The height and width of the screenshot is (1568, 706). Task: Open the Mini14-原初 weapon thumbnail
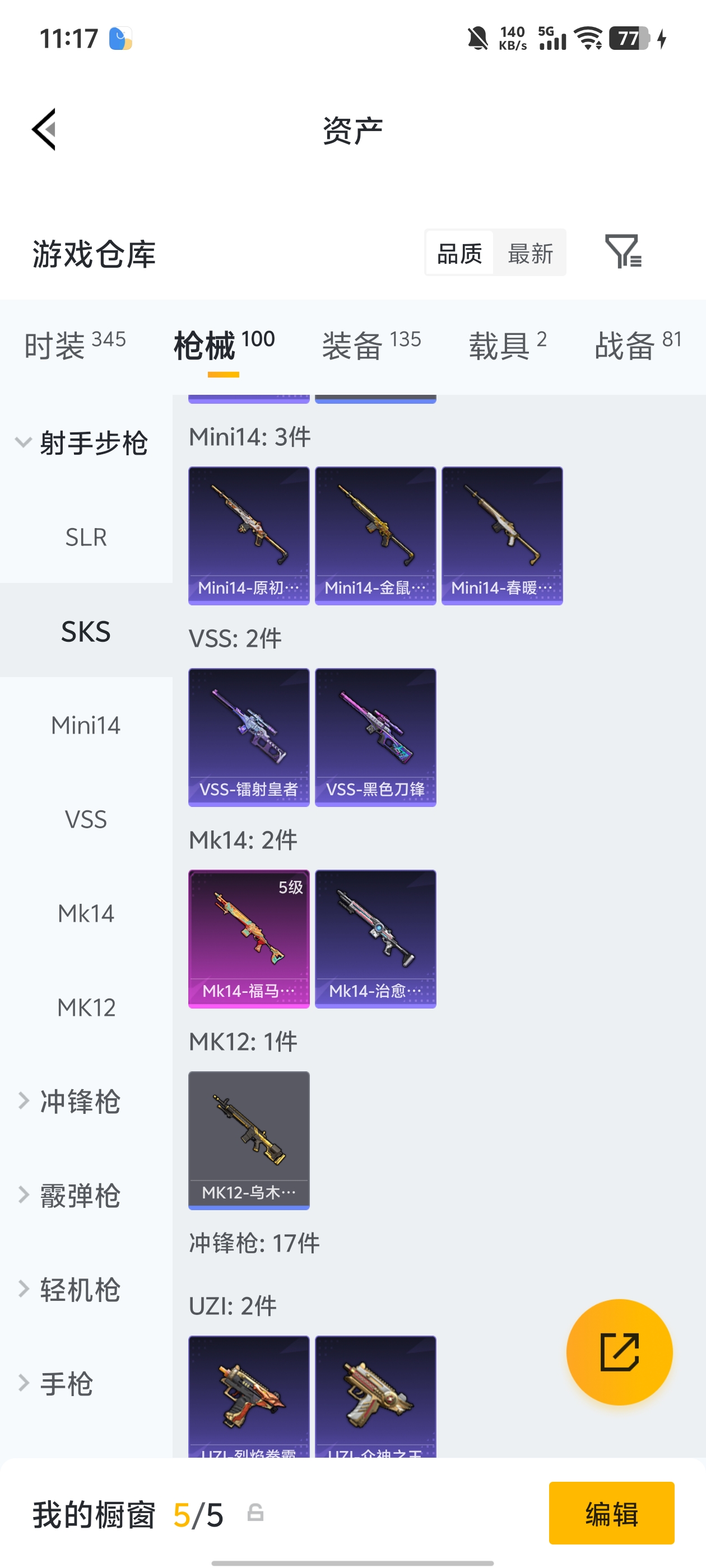pyautogui.click(x=248, y=534)
